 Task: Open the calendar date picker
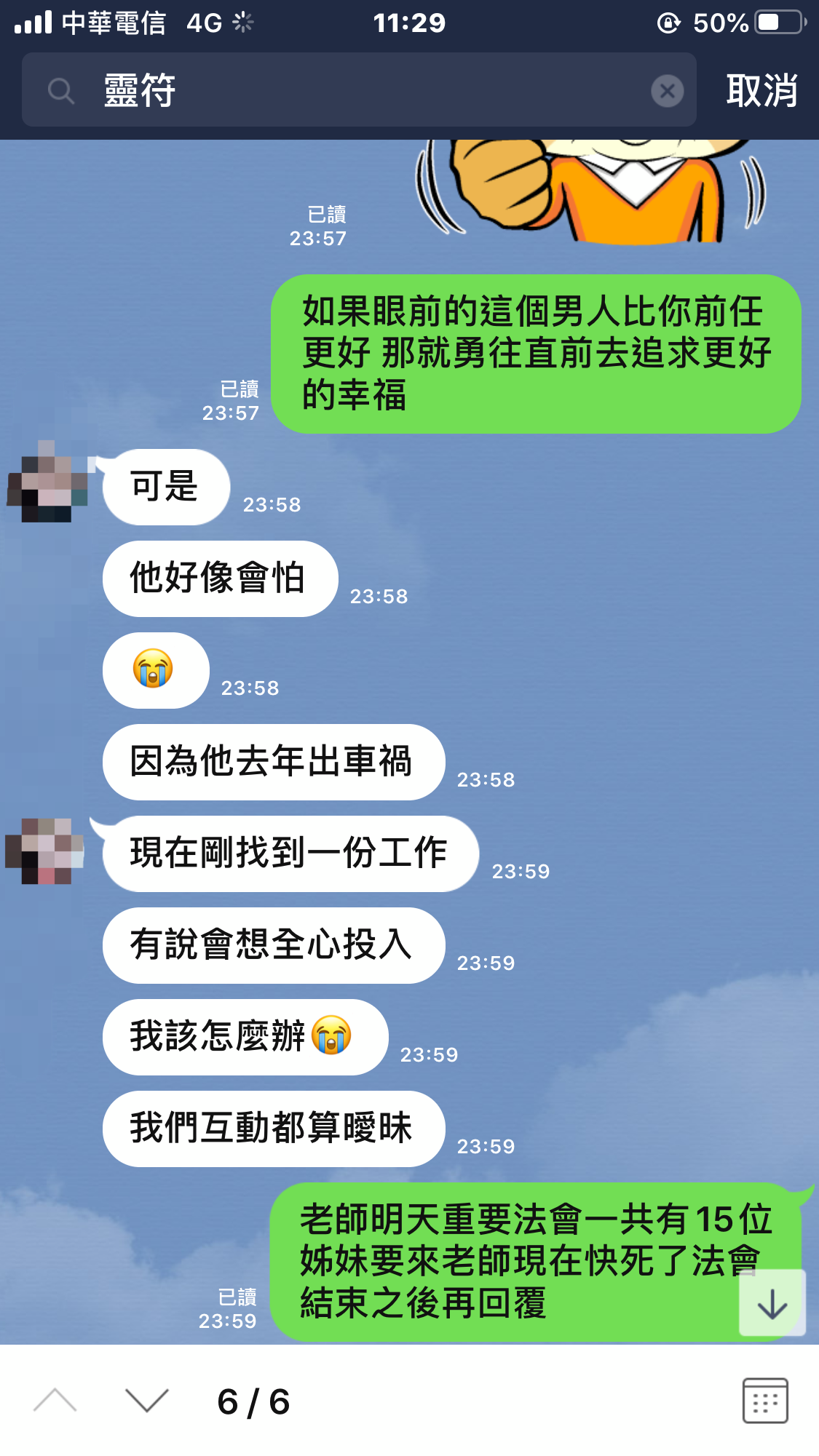tap(764, 1400)
